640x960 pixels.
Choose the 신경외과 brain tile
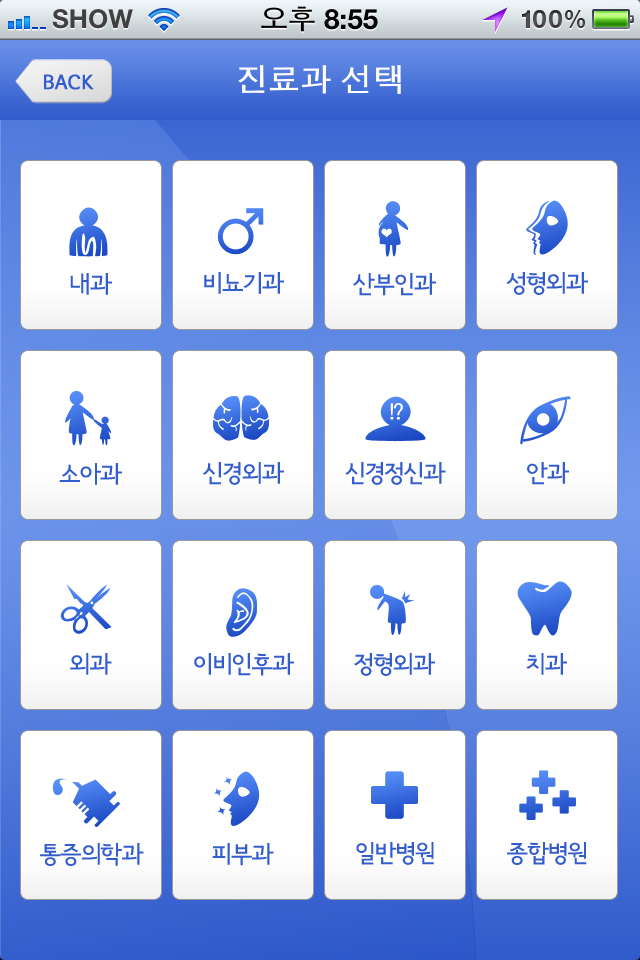(243, 435)
